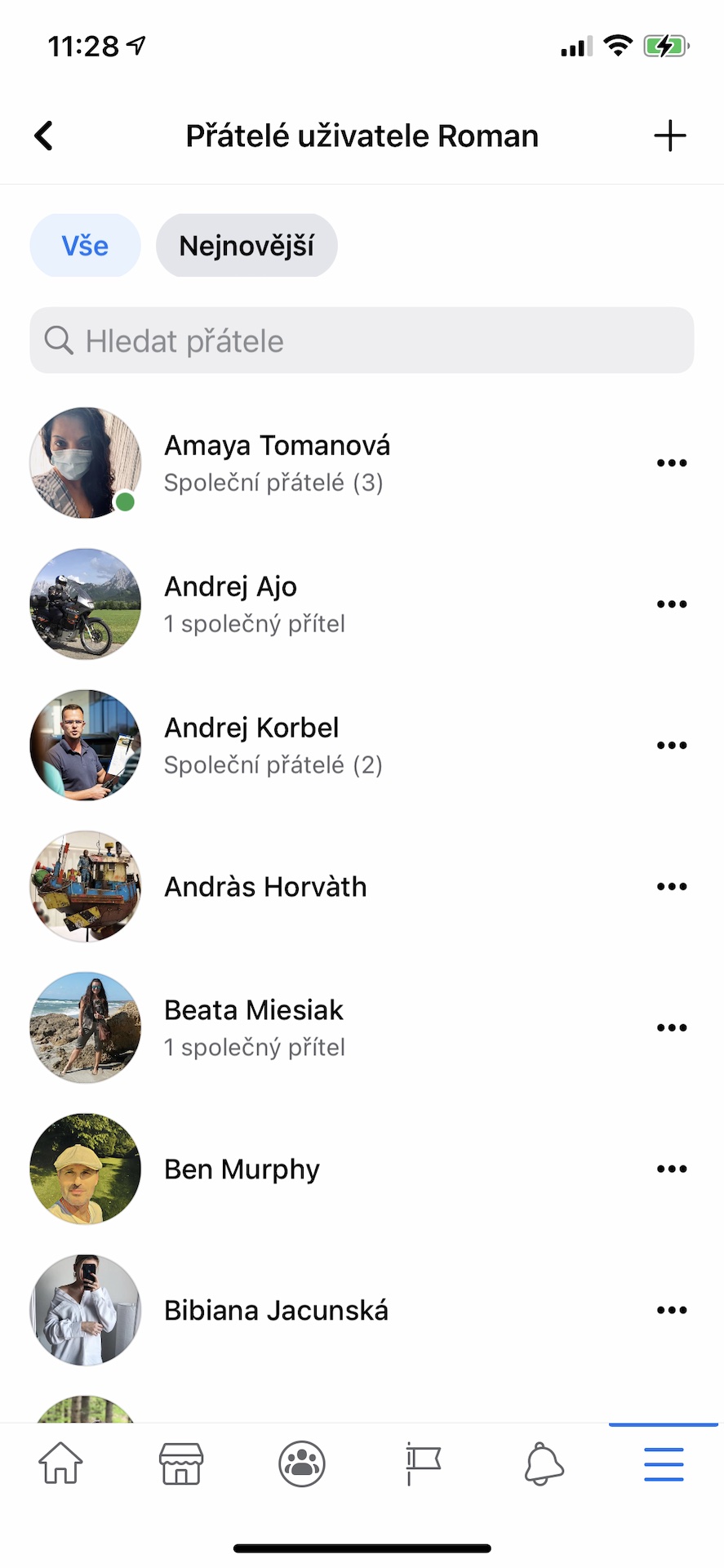724x1568 pixels.
Task: Open Amaya Tomanová's profile
Action: pyautogui.click(x=277, y=447)
